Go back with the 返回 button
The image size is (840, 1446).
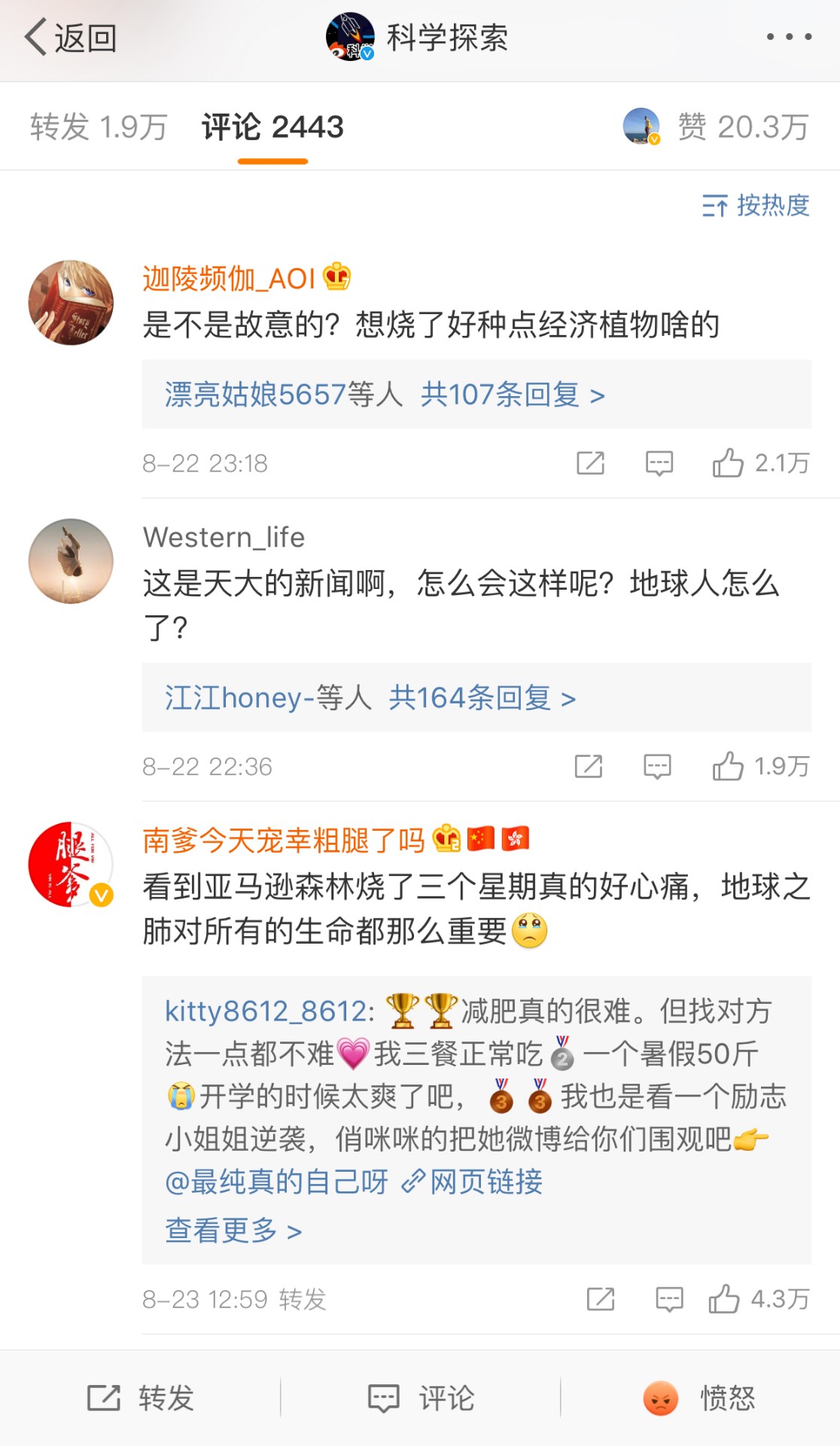click(x=70, y=38)
